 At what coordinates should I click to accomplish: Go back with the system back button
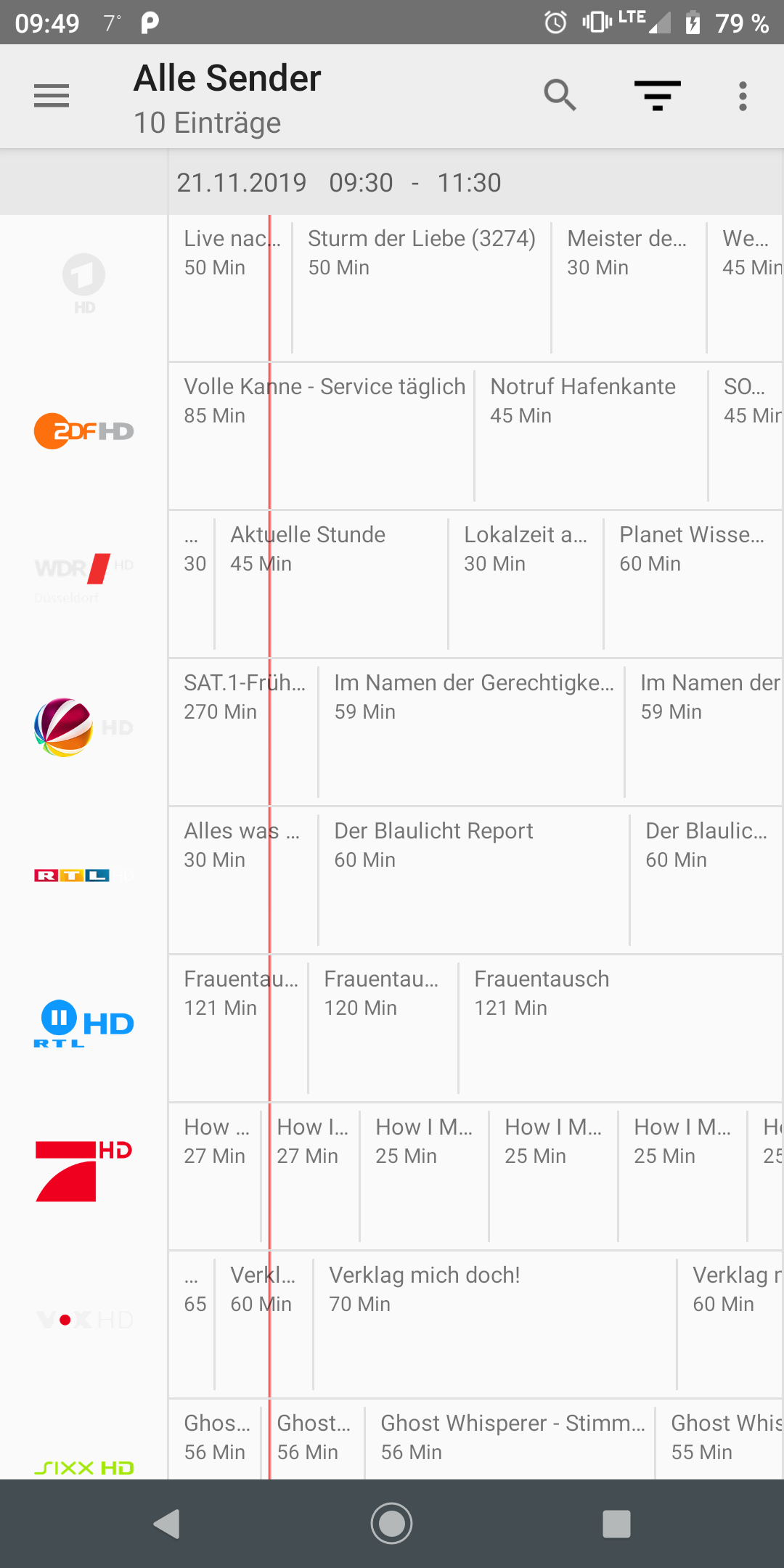[x=168, y=1523]
